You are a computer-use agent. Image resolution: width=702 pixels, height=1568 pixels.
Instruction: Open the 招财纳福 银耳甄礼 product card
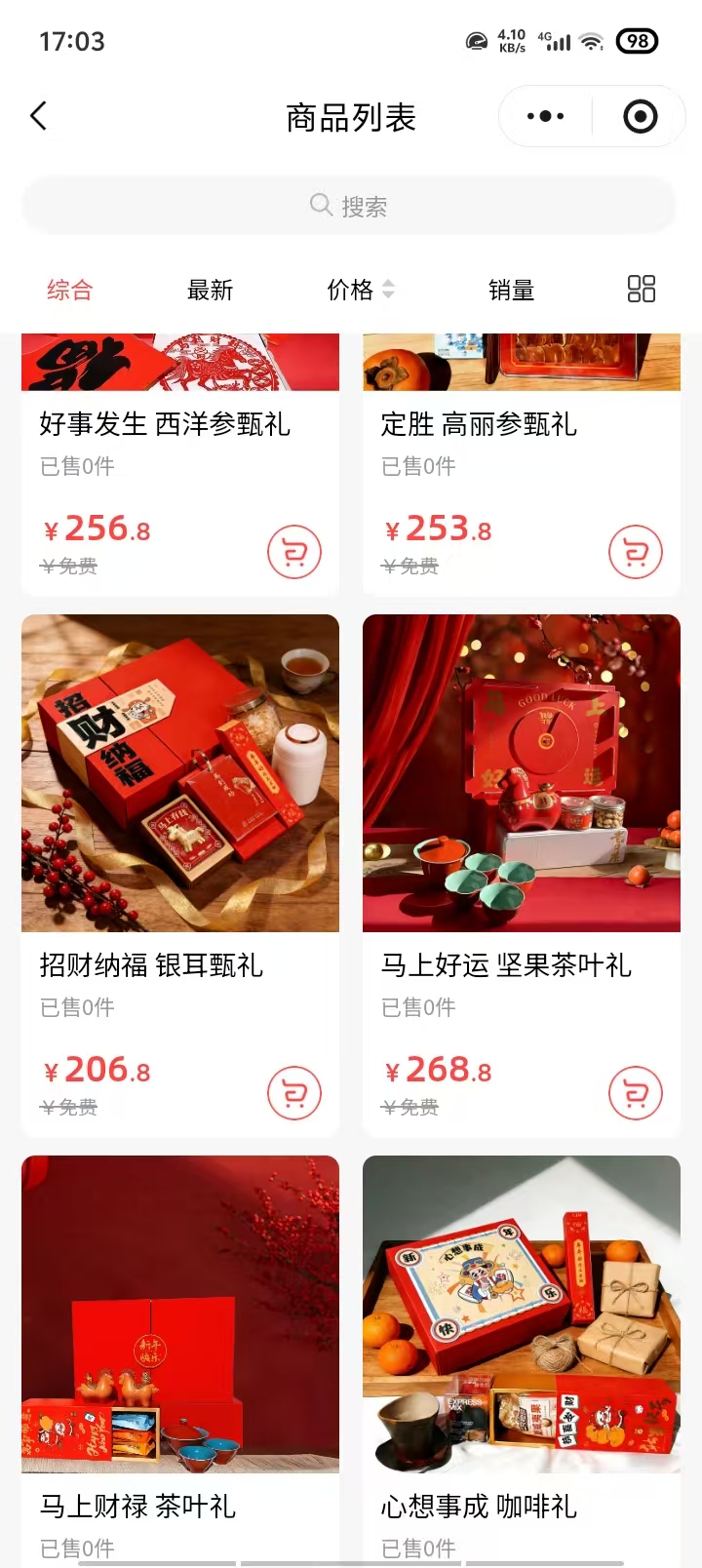tap(180, 773)
